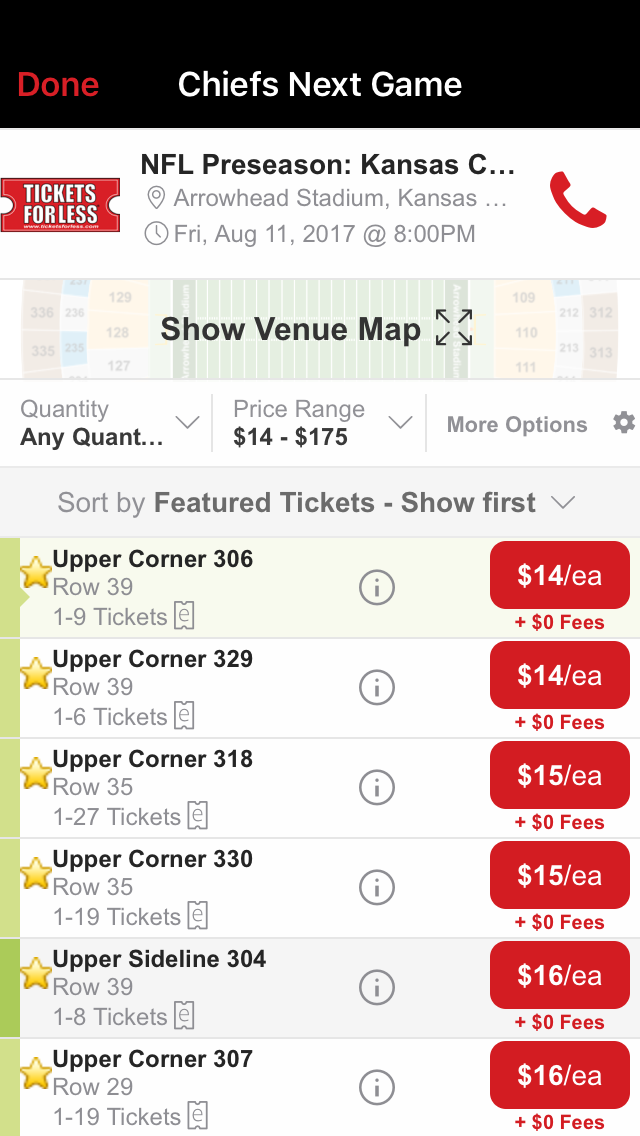Show the venue map
Viewport: 640px width, 1136px height.
pos(316,329)
